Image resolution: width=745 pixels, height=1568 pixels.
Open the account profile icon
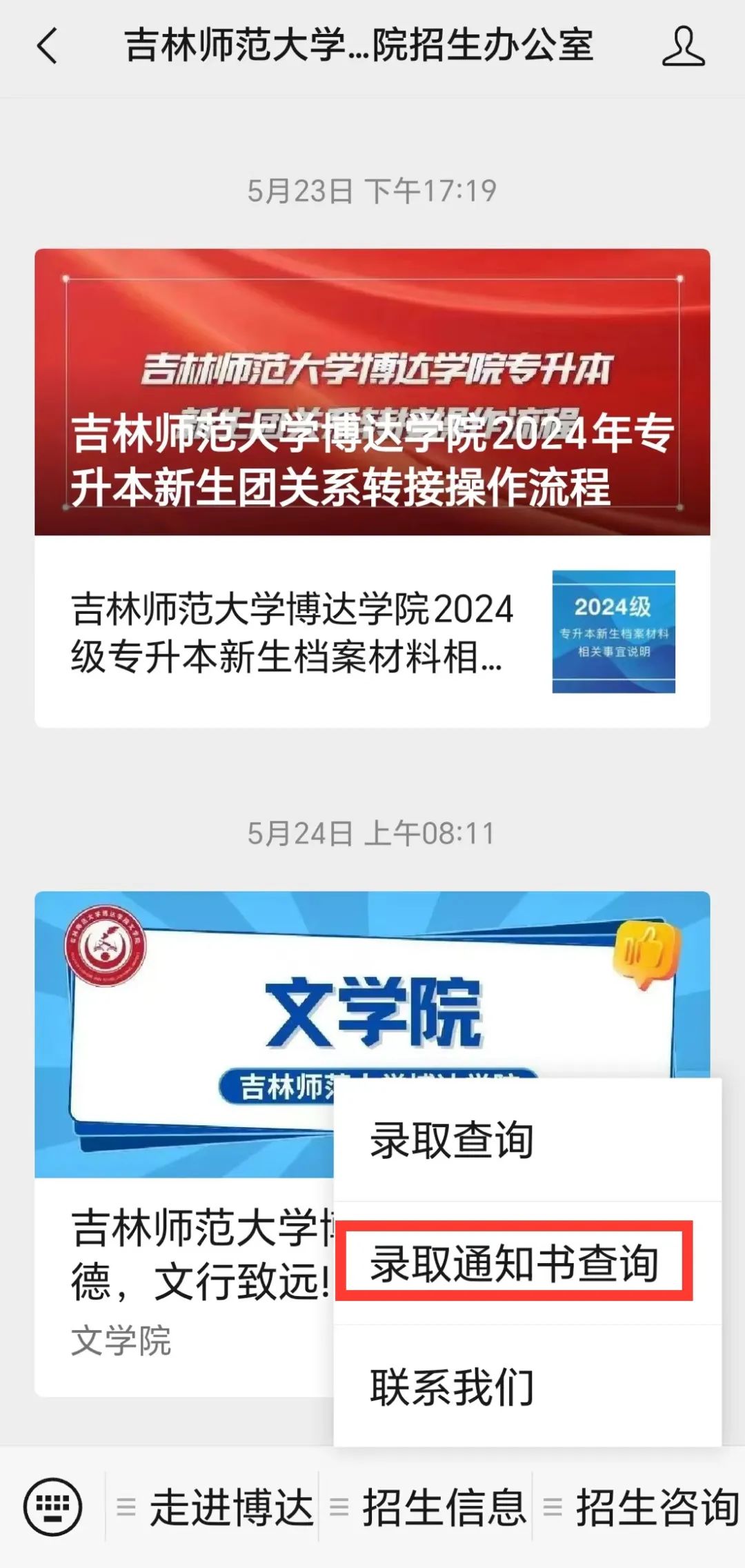pyautogui.click(x=683, y=47)
